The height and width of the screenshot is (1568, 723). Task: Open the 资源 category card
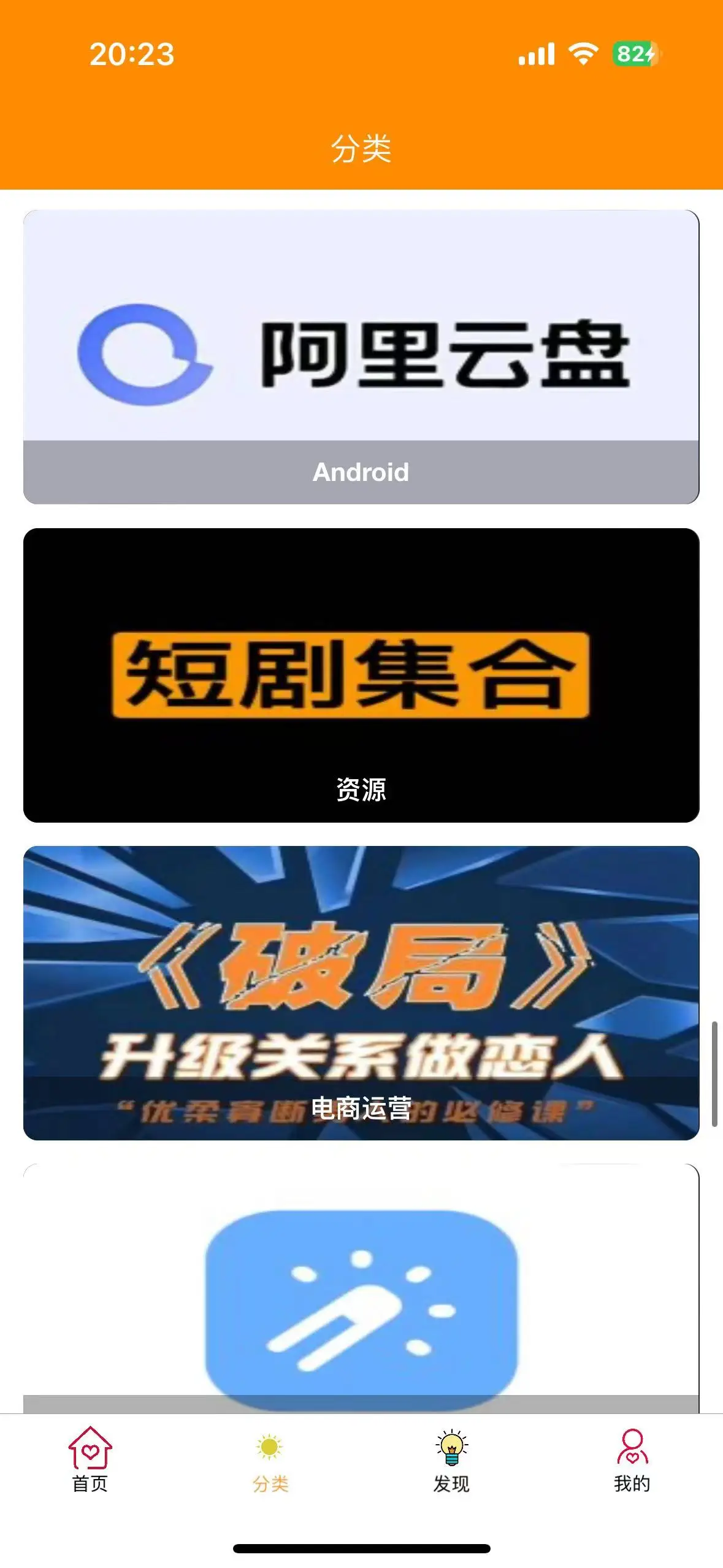pyautogui.click(x=361, y=675)
